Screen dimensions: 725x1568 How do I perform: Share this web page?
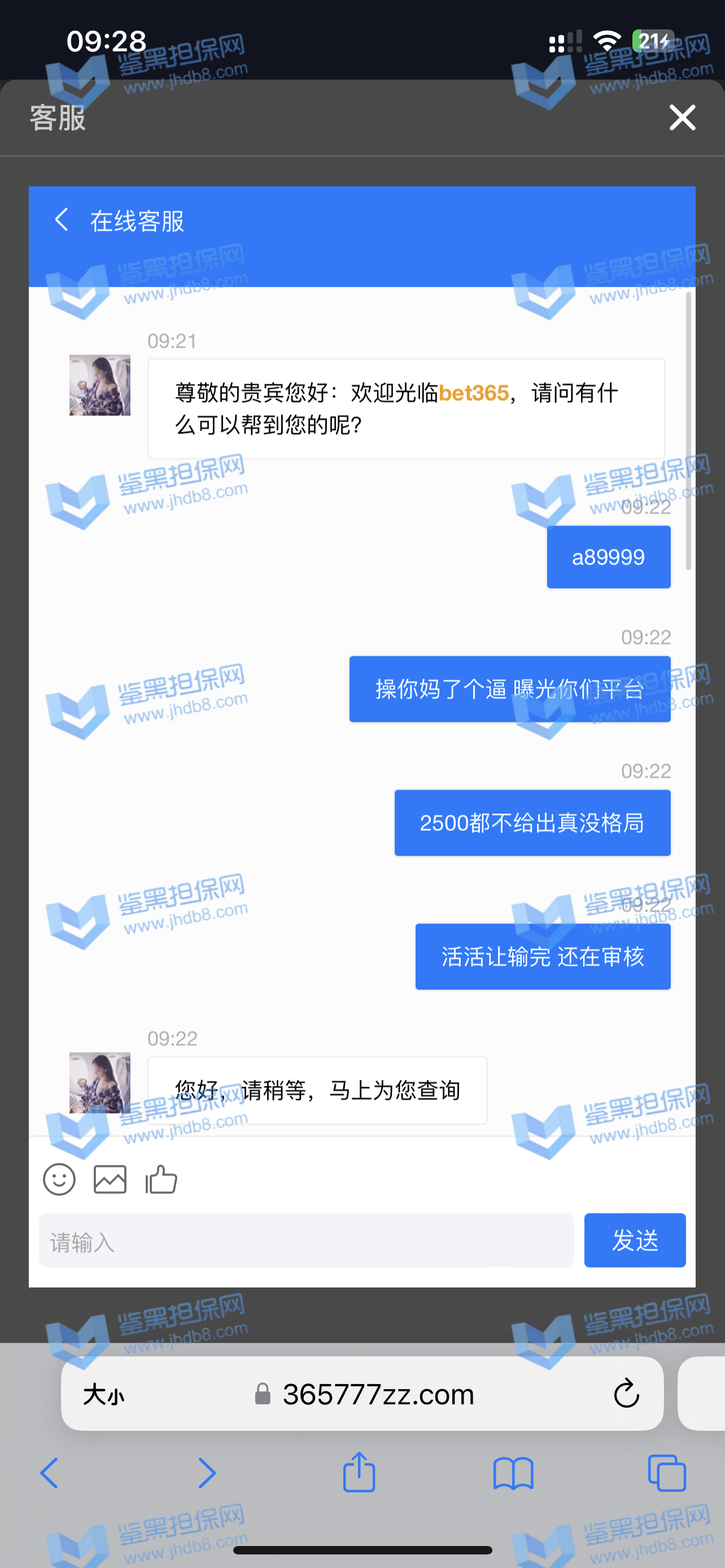coord(359,1472)
